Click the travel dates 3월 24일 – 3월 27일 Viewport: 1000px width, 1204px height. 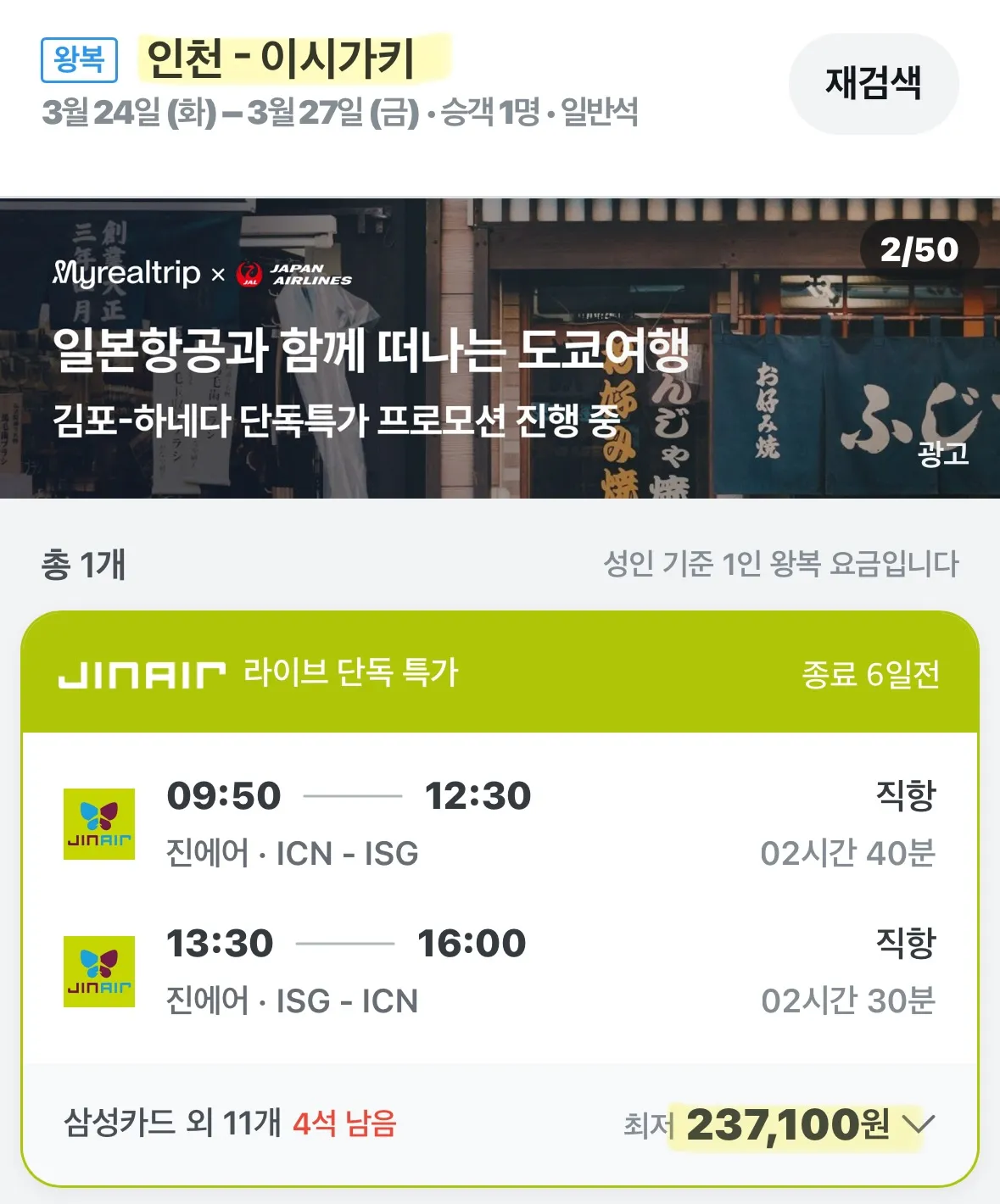click(x=229, y=114)
